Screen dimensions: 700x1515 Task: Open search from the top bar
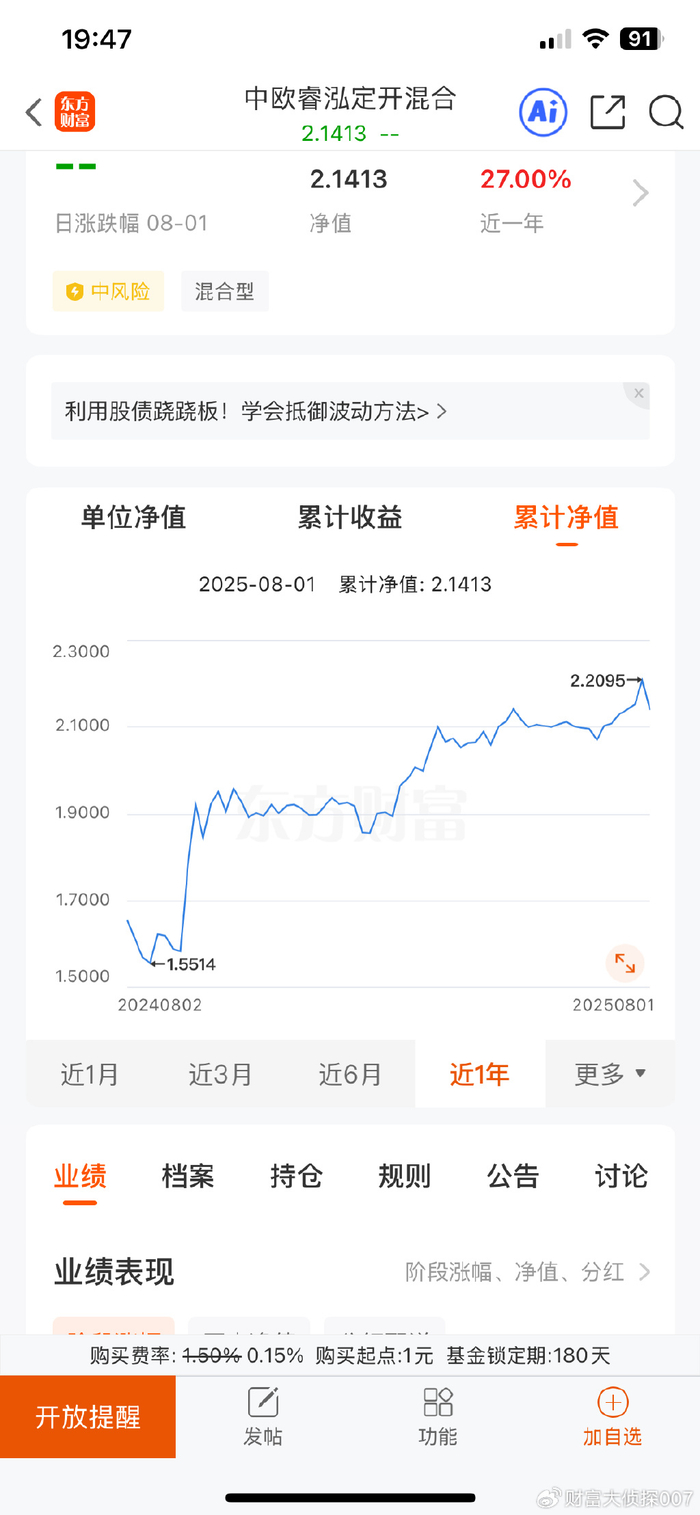coord(666,112)
